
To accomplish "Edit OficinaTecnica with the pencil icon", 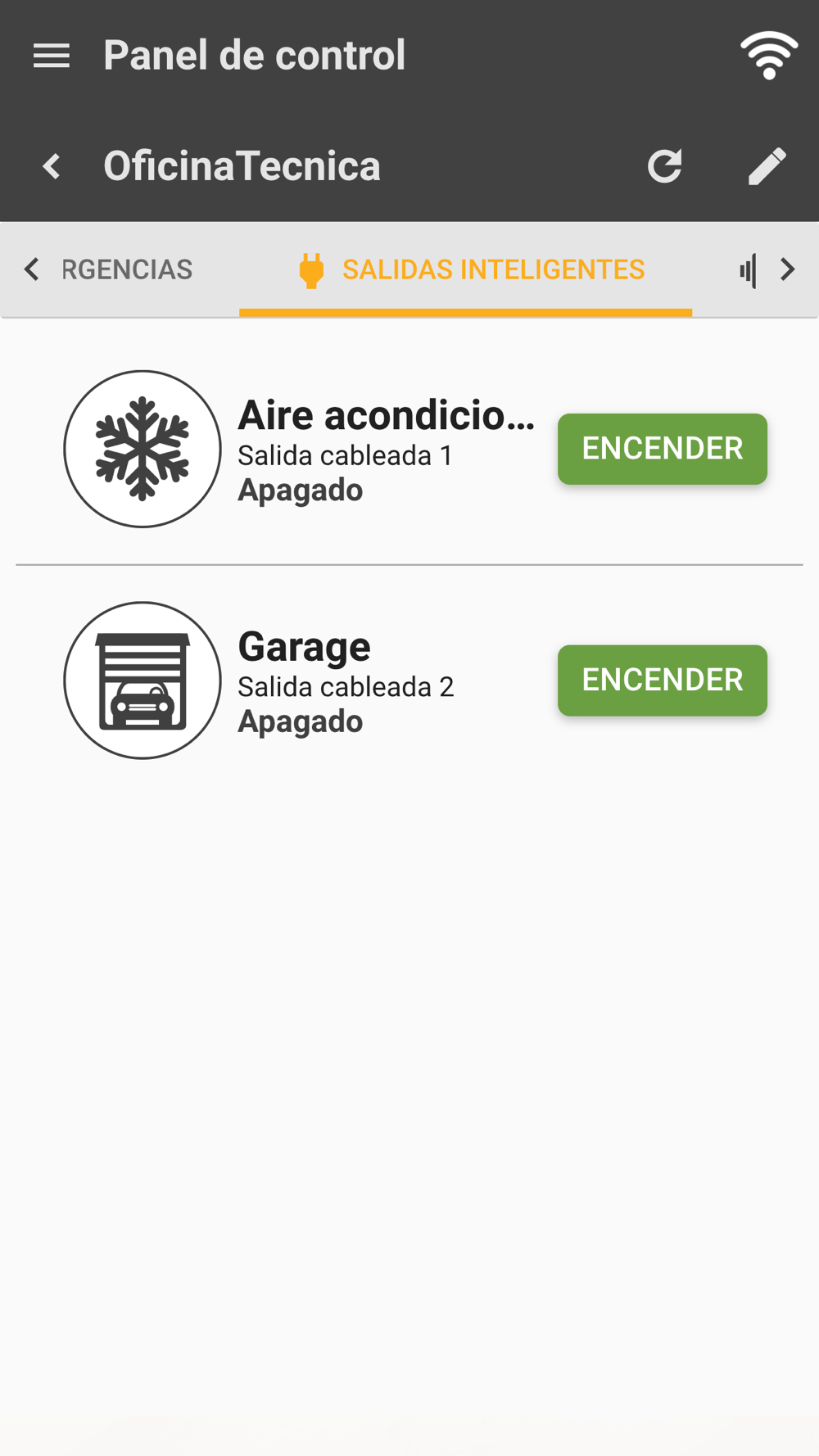I will pyautogui.click(x=767, y=166).
